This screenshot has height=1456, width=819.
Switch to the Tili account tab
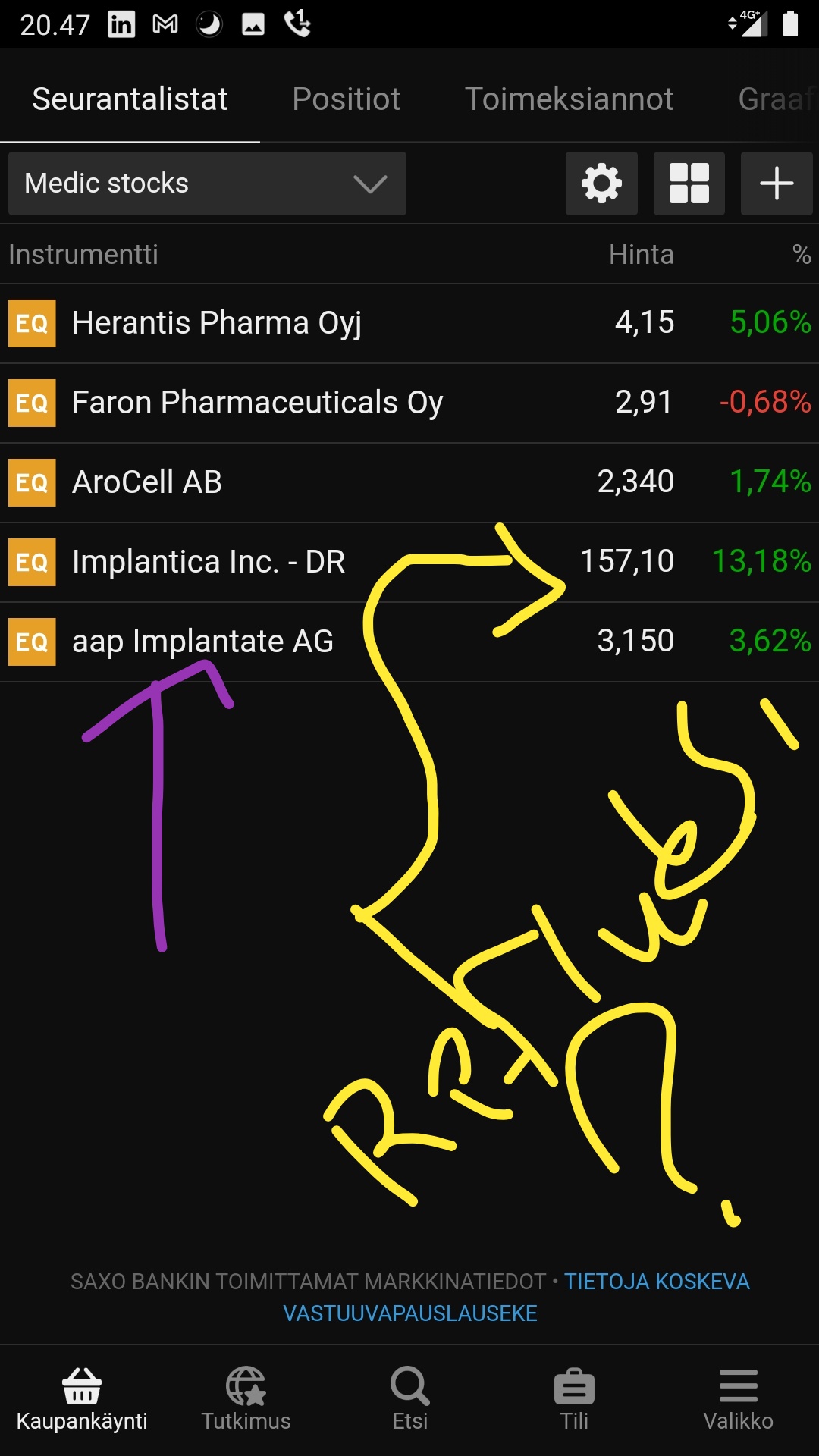pos(574,1399)
